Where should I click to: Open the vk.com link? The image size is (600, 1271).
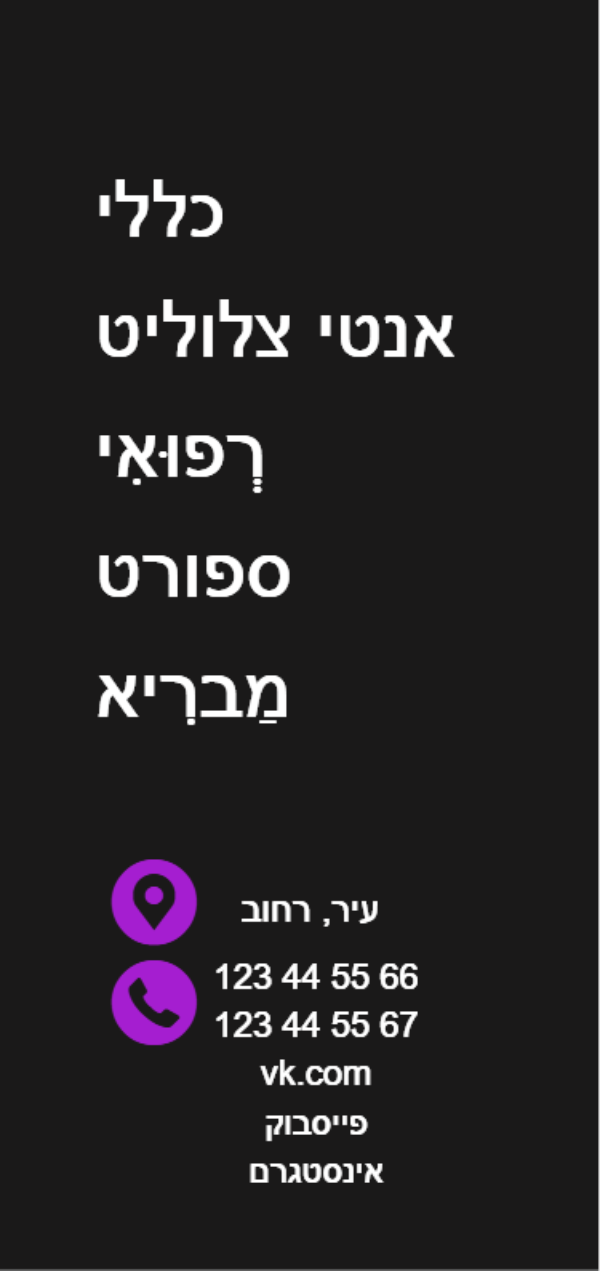[x=316, y=1074]
